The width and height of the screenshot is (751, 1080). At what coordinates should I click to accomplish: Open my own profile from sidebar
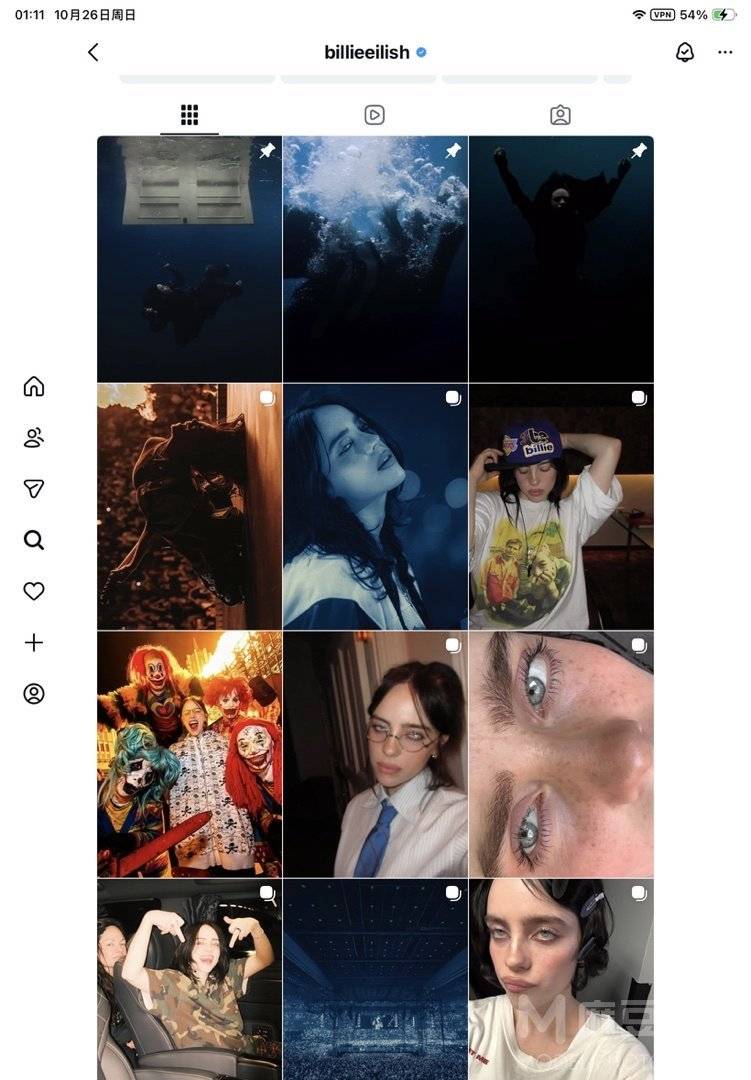point(34,693)
